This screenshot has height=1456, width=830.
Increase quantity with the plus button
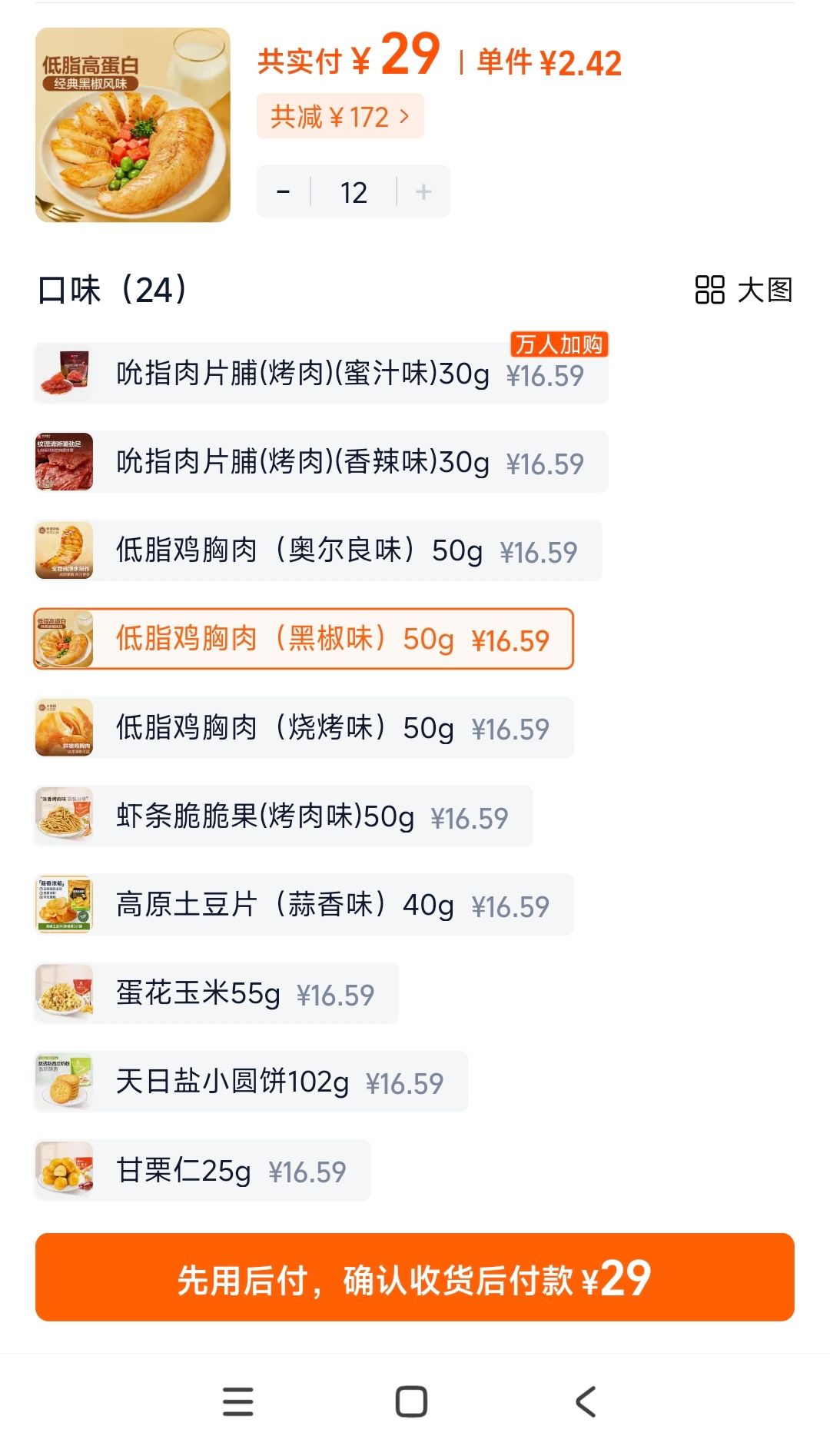coord(423,191)
